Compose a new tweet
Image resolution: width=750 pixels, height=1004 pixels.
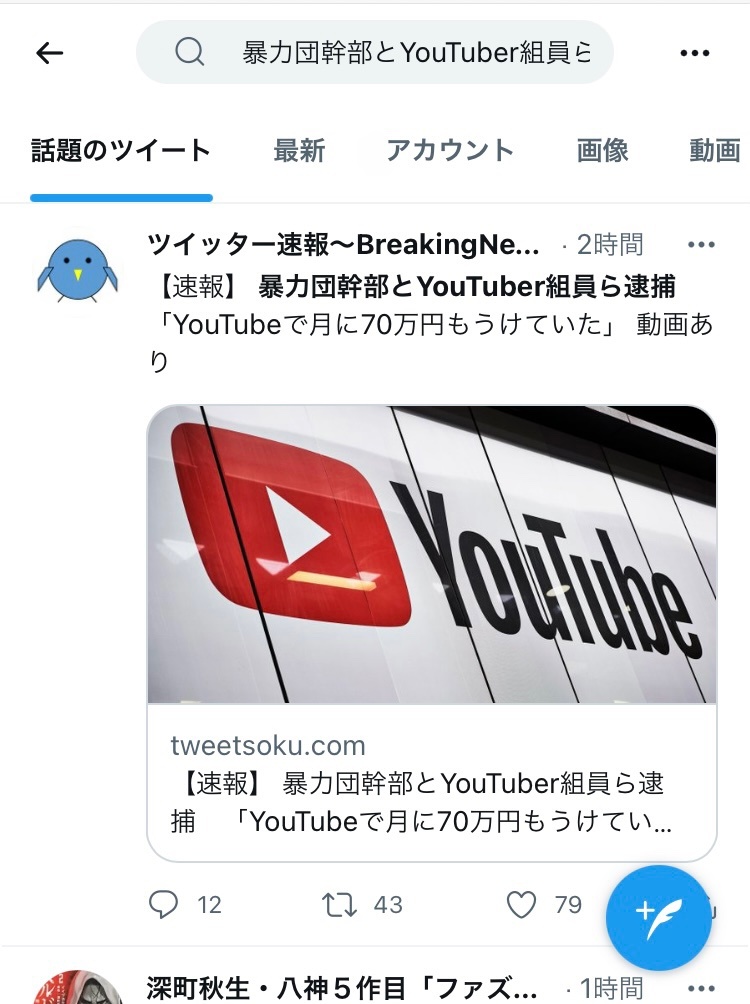tap(659, 917)
